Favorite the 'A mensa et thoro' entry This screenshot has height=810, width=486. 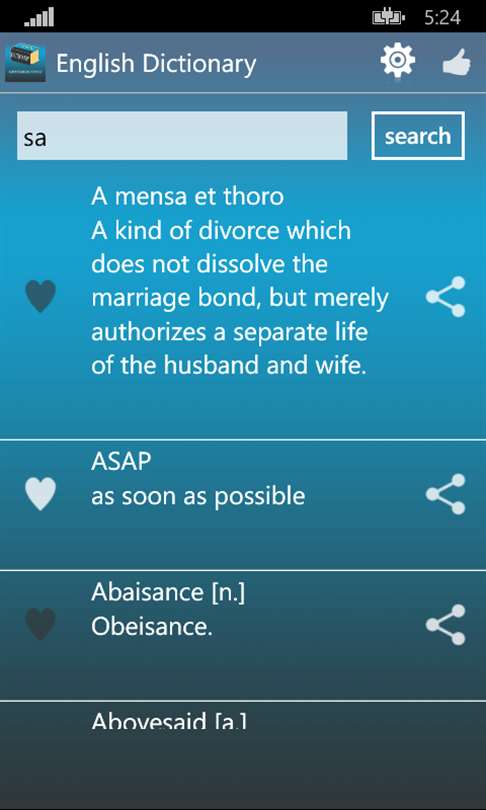point(40,296)
